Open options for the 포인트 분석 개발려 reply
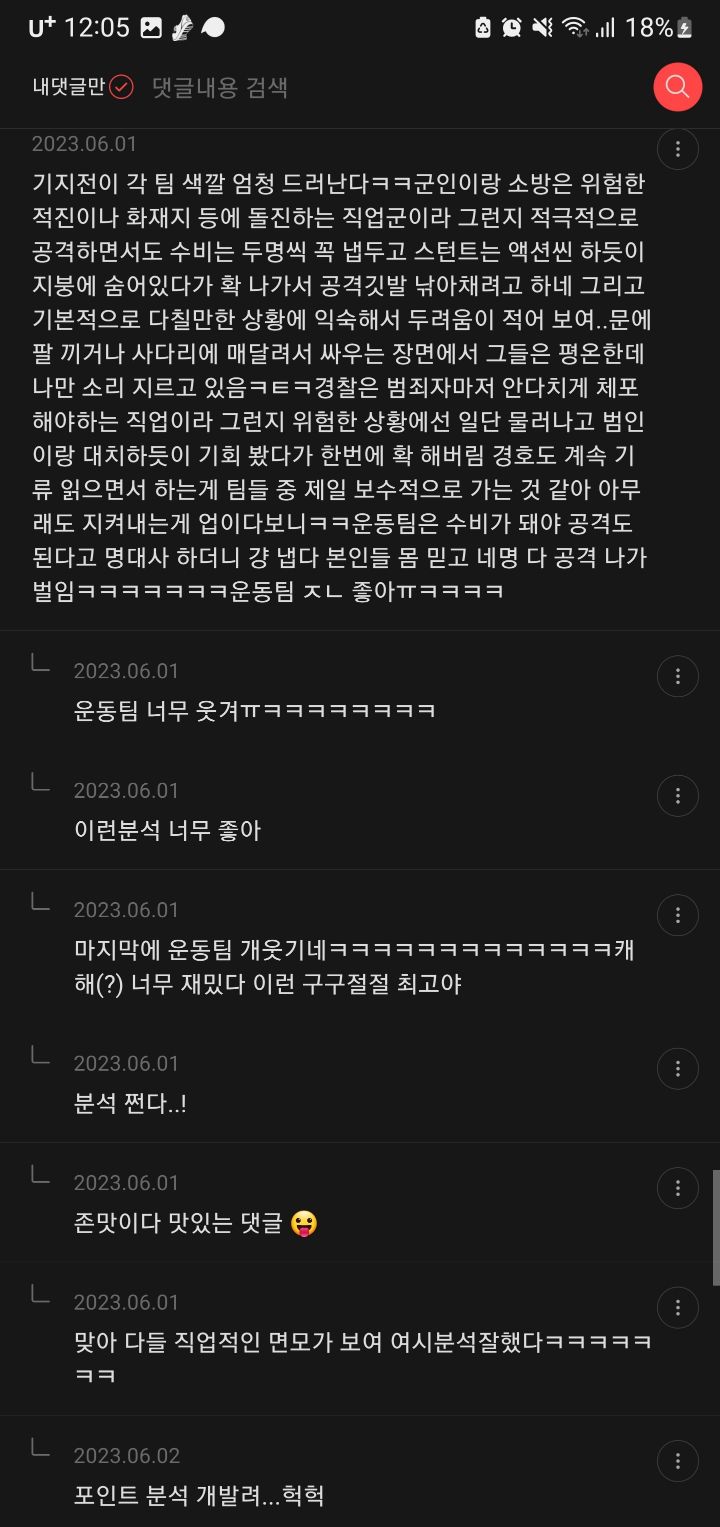 [677, 1461]
